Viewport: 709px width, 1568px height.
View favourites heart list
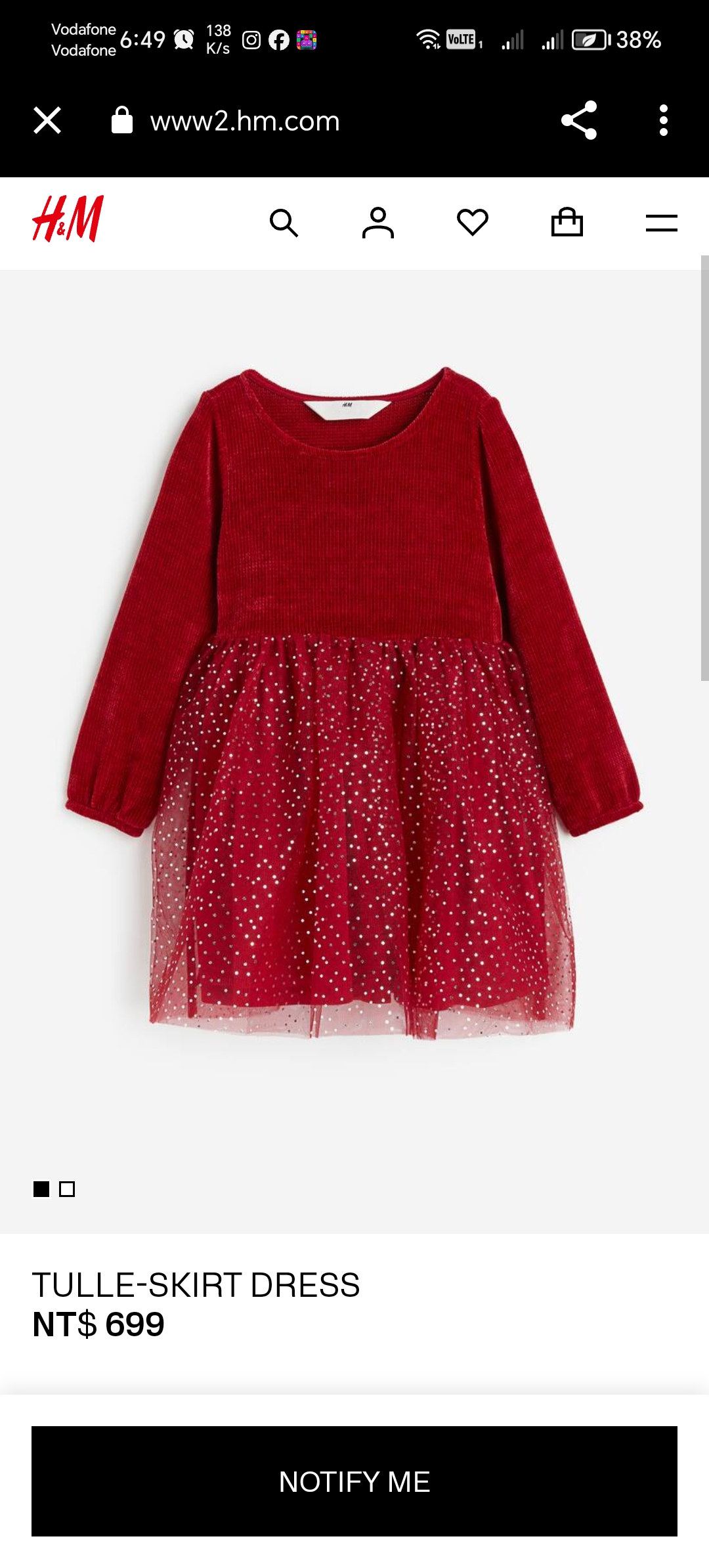pos(473,223)
